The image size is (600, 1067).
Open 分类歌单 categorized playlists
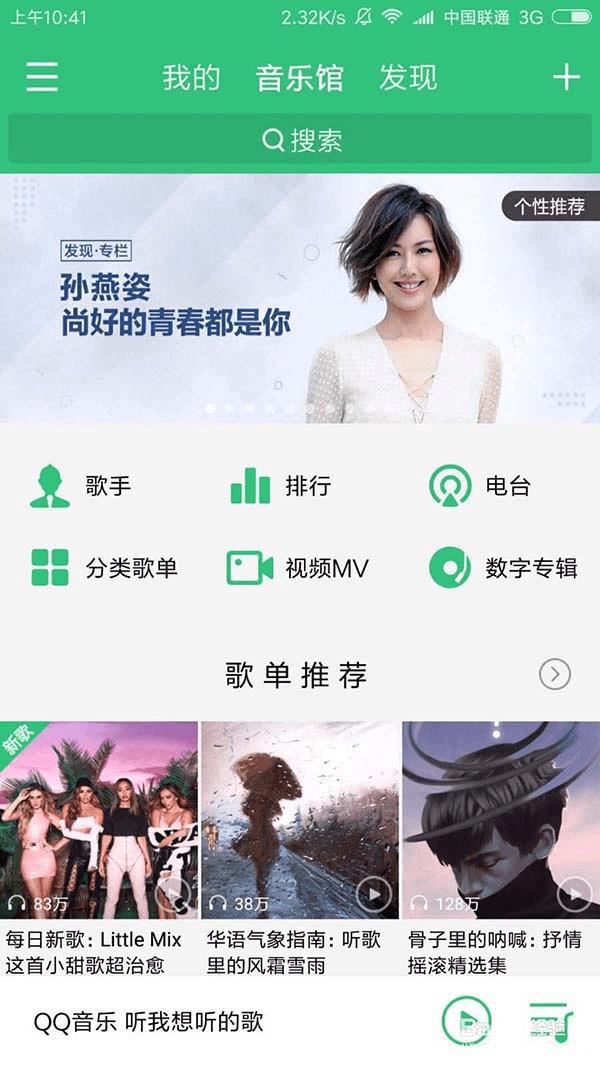click(104, 568)
